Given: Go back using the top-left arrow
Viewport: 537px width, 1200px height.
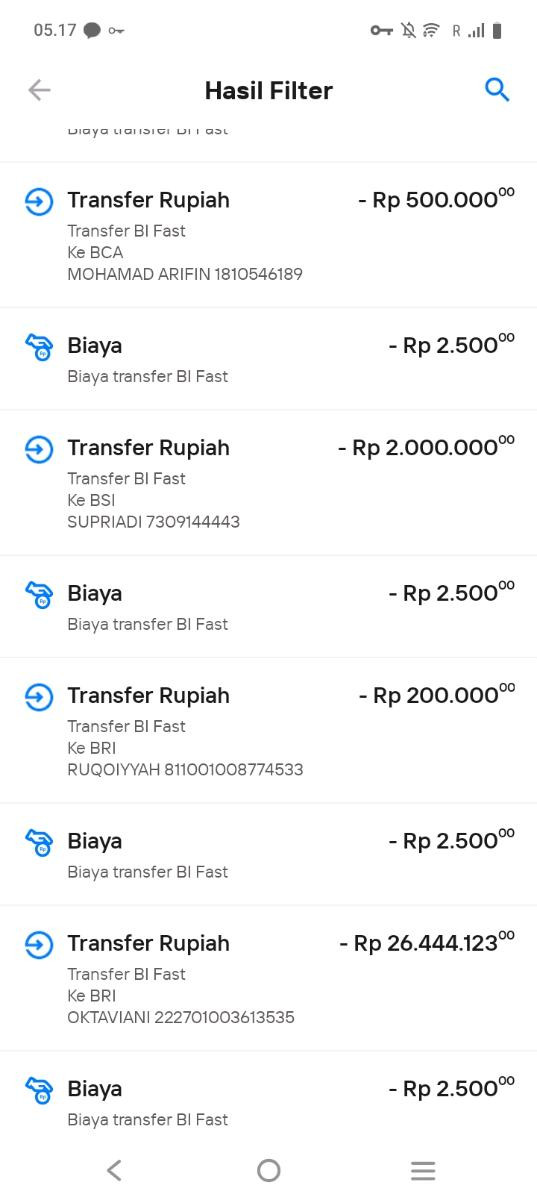Looking at the screenshot, I should point(39,90).
